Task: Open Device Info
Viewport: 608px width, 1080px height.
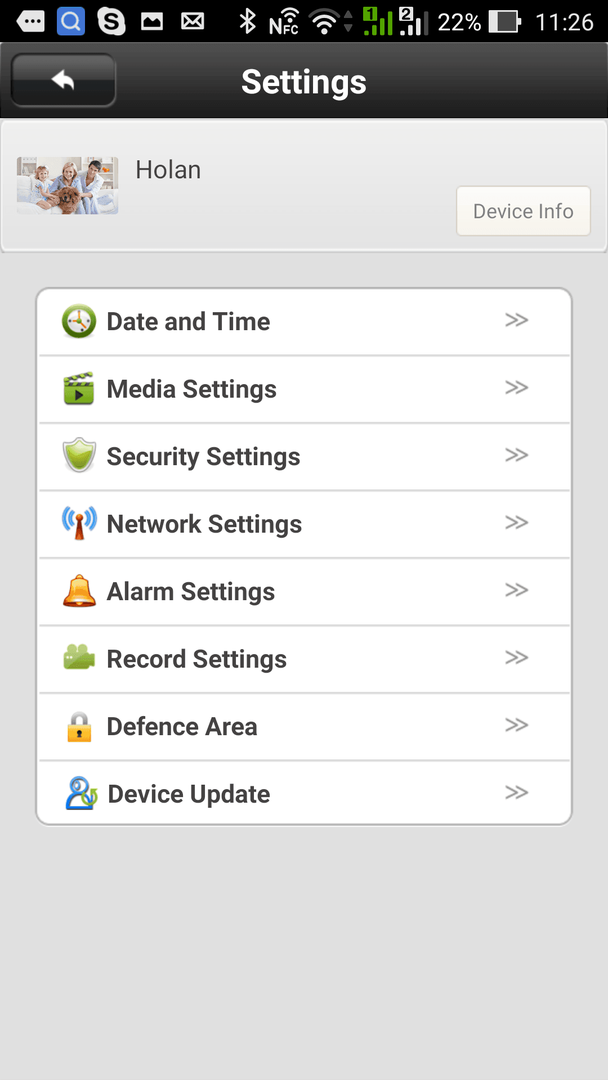Action: click(523, 211)
